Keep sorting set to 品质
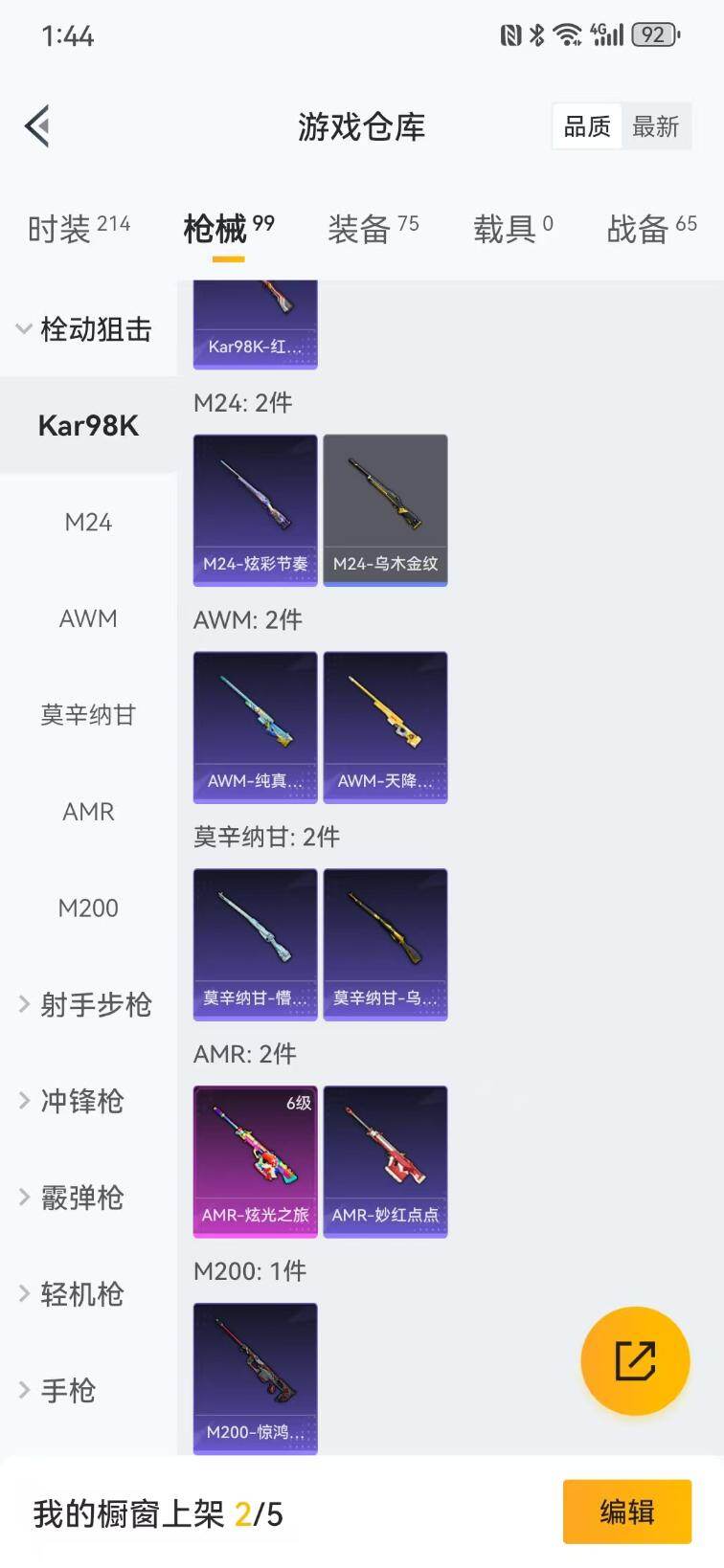724x1568 pixels. (x=585, y=126)
